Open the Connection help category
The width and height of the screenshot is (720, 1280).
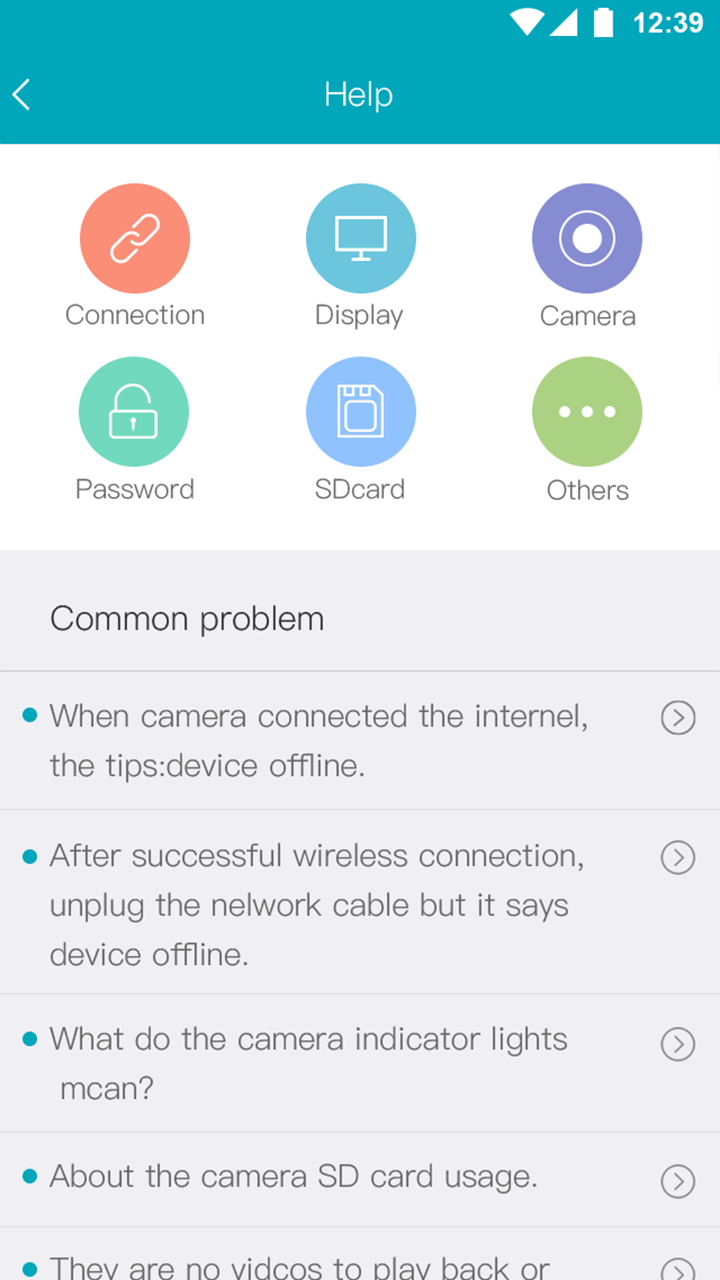(x=135, y=238)
